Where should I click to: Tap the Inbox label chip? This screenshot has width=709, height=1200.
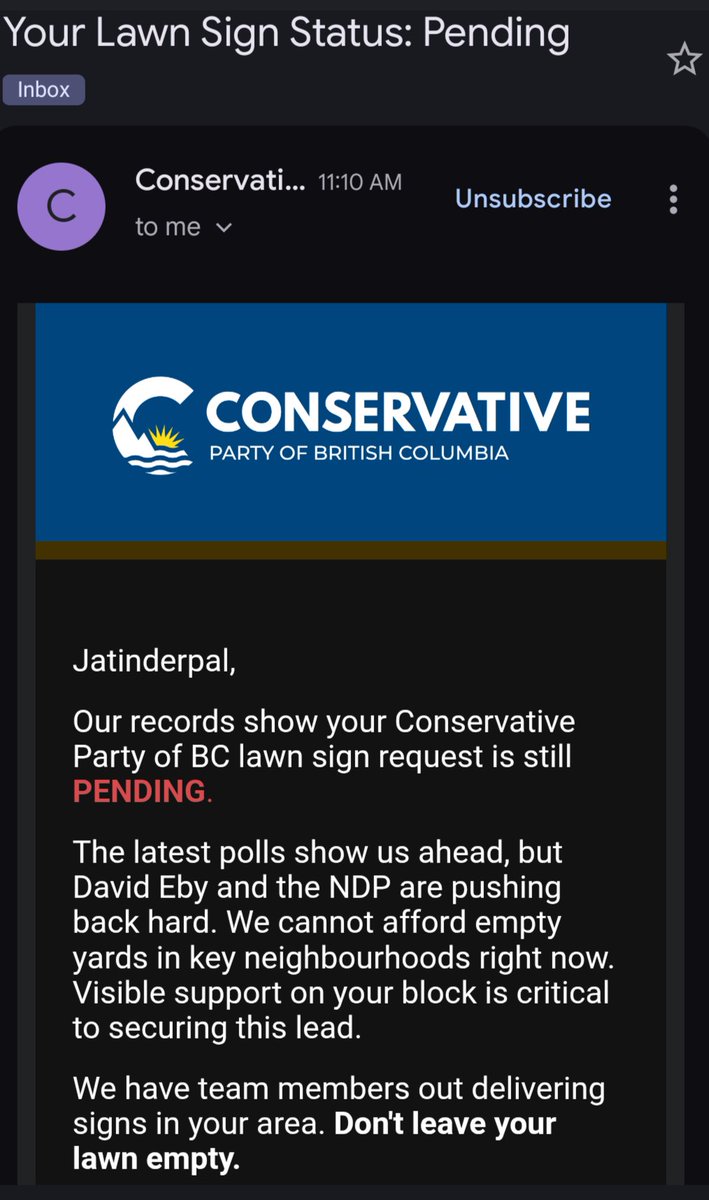coord(44,90)
